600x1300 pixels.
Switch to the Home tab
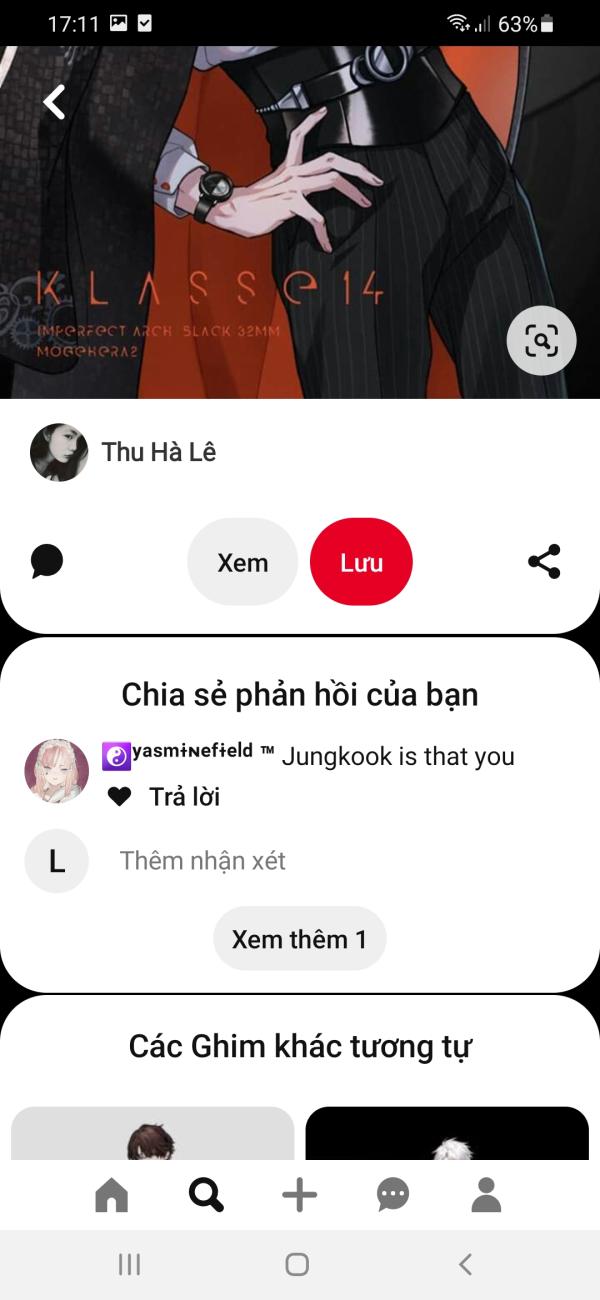[111, 1195]
